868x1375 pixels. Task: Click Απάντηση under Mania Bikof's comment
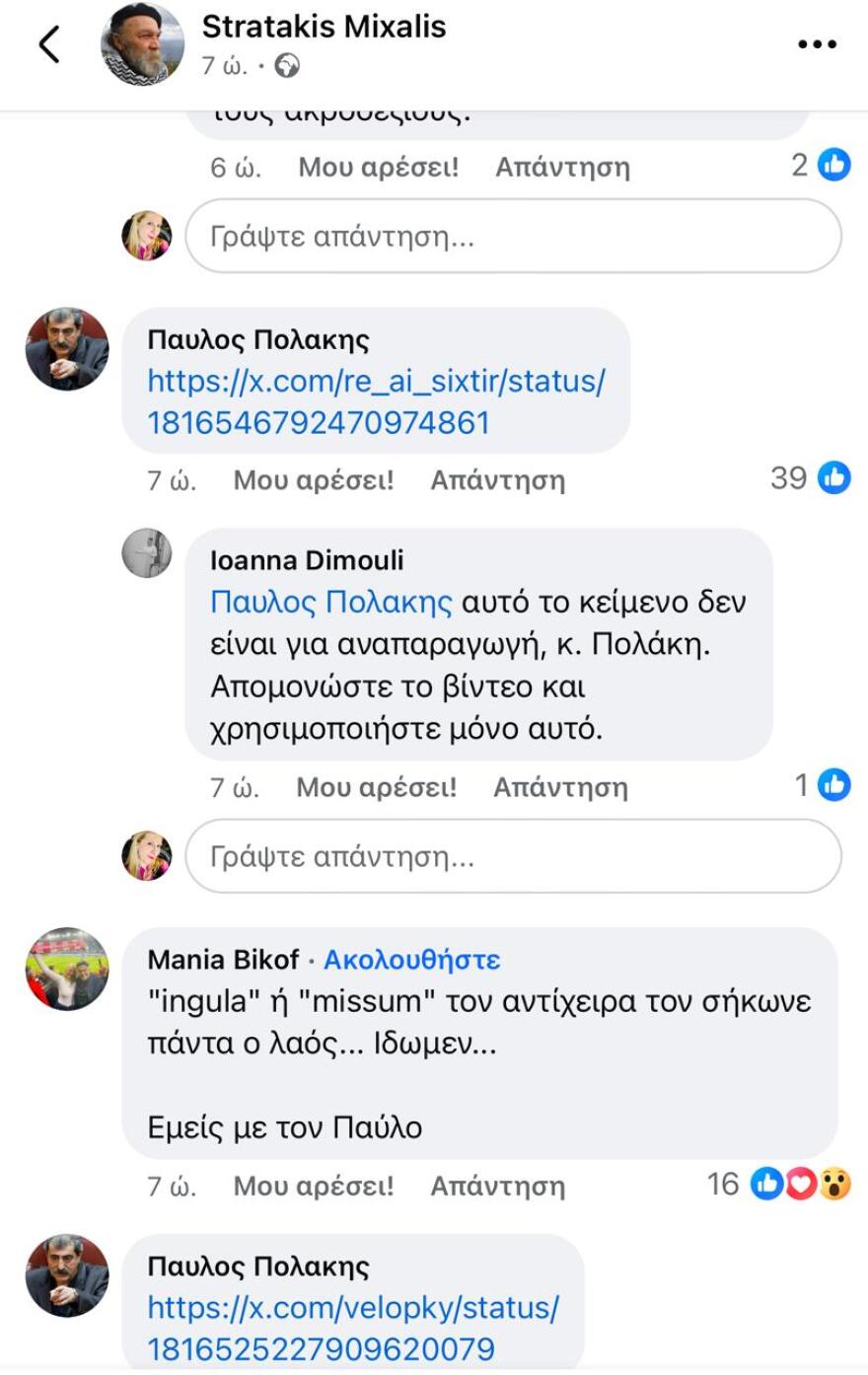pos(500,1185)
